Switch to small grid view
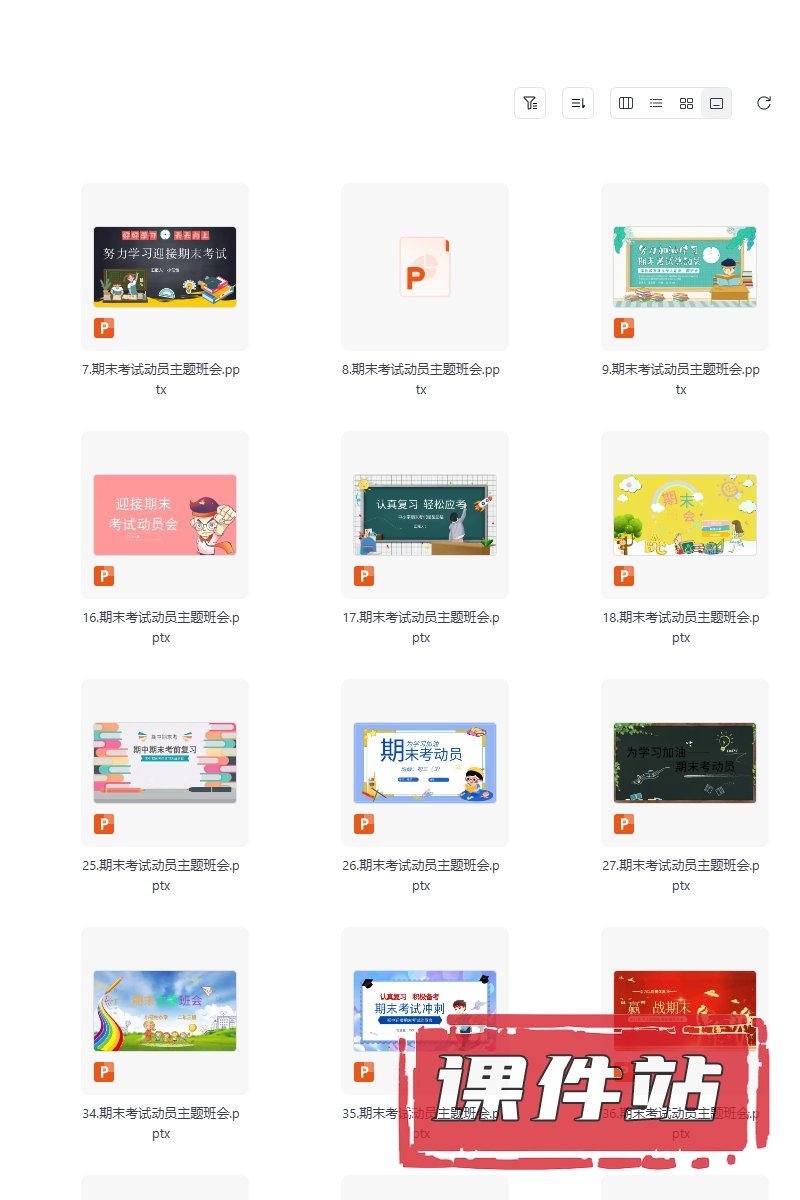Screen dimensions: 800x1200 click(x=686, y=103)
